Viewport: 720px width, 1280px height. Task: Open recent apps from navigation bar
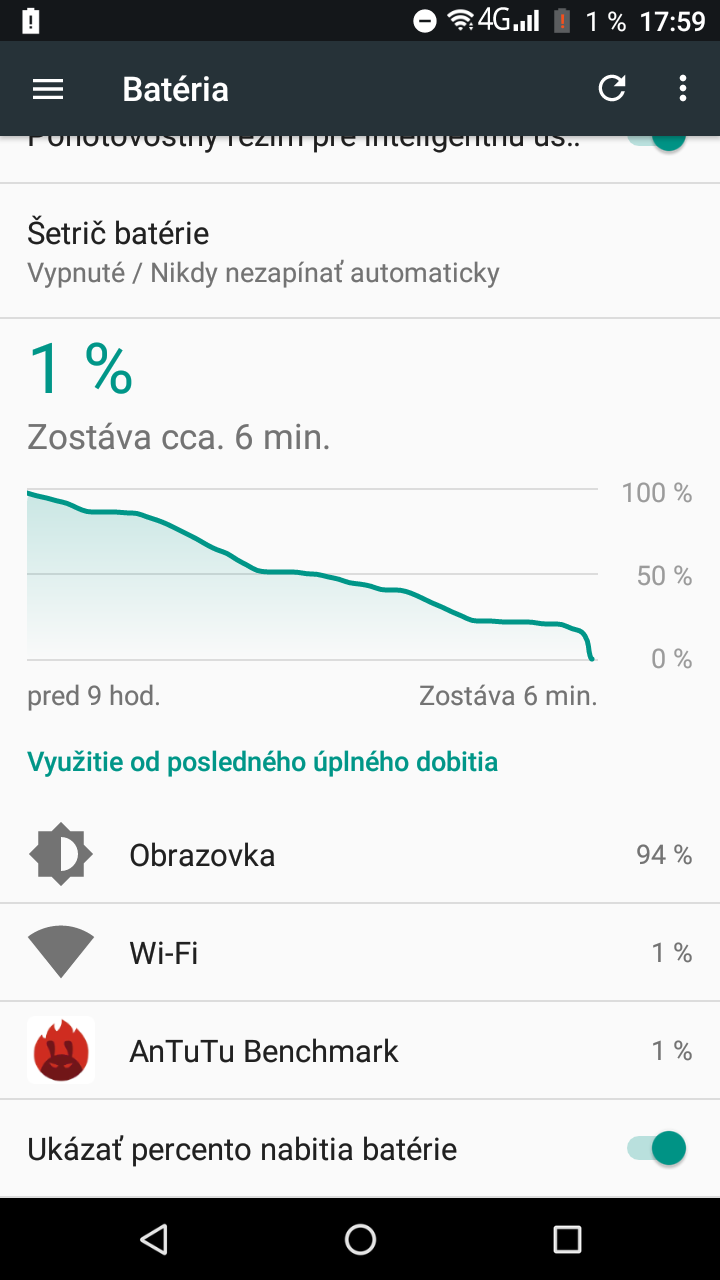point(567,1239)
